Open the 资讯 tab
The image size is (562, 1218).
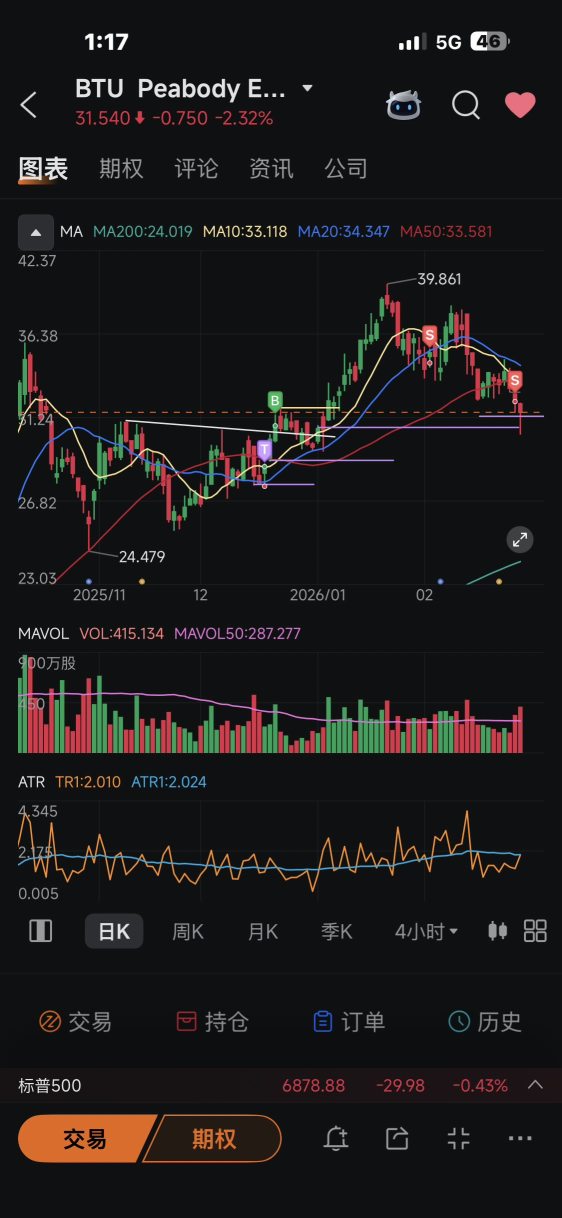coord(271,169)
